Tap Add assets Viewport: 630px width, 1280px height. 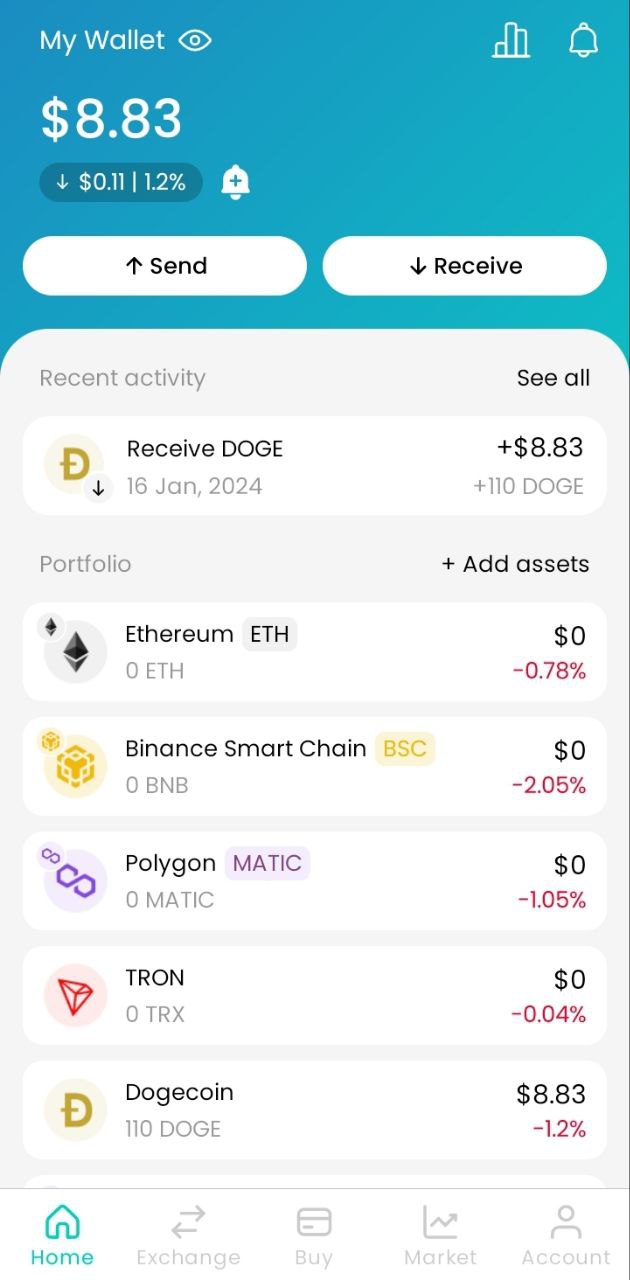516,564
